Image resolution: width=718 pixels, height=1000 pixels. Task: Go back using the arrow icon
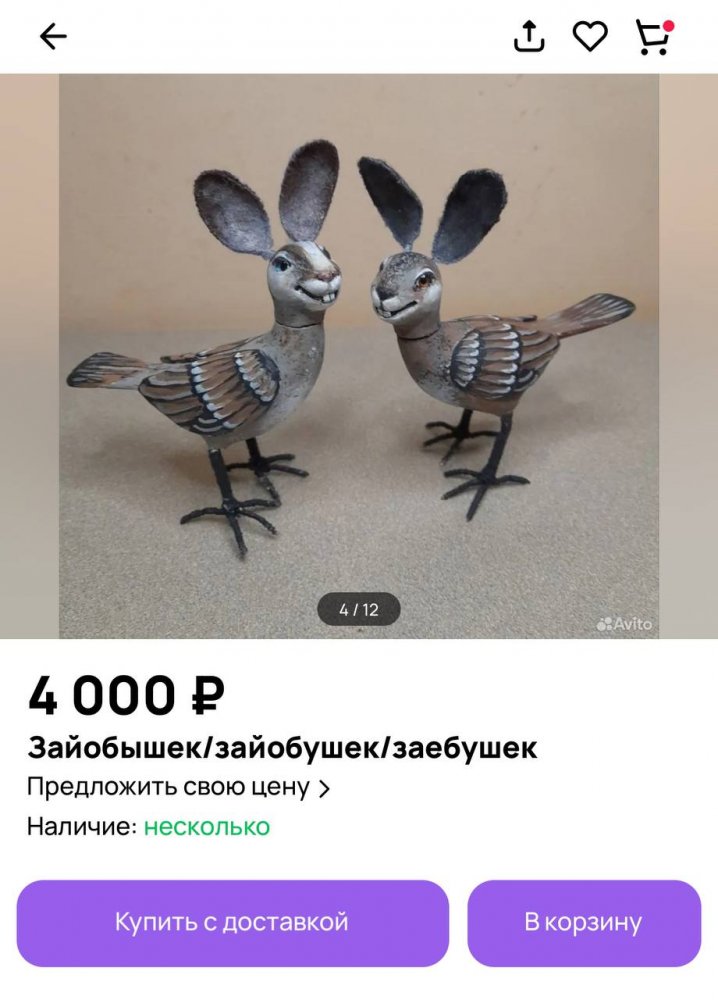pyautogui.click(x=53, y=37)
